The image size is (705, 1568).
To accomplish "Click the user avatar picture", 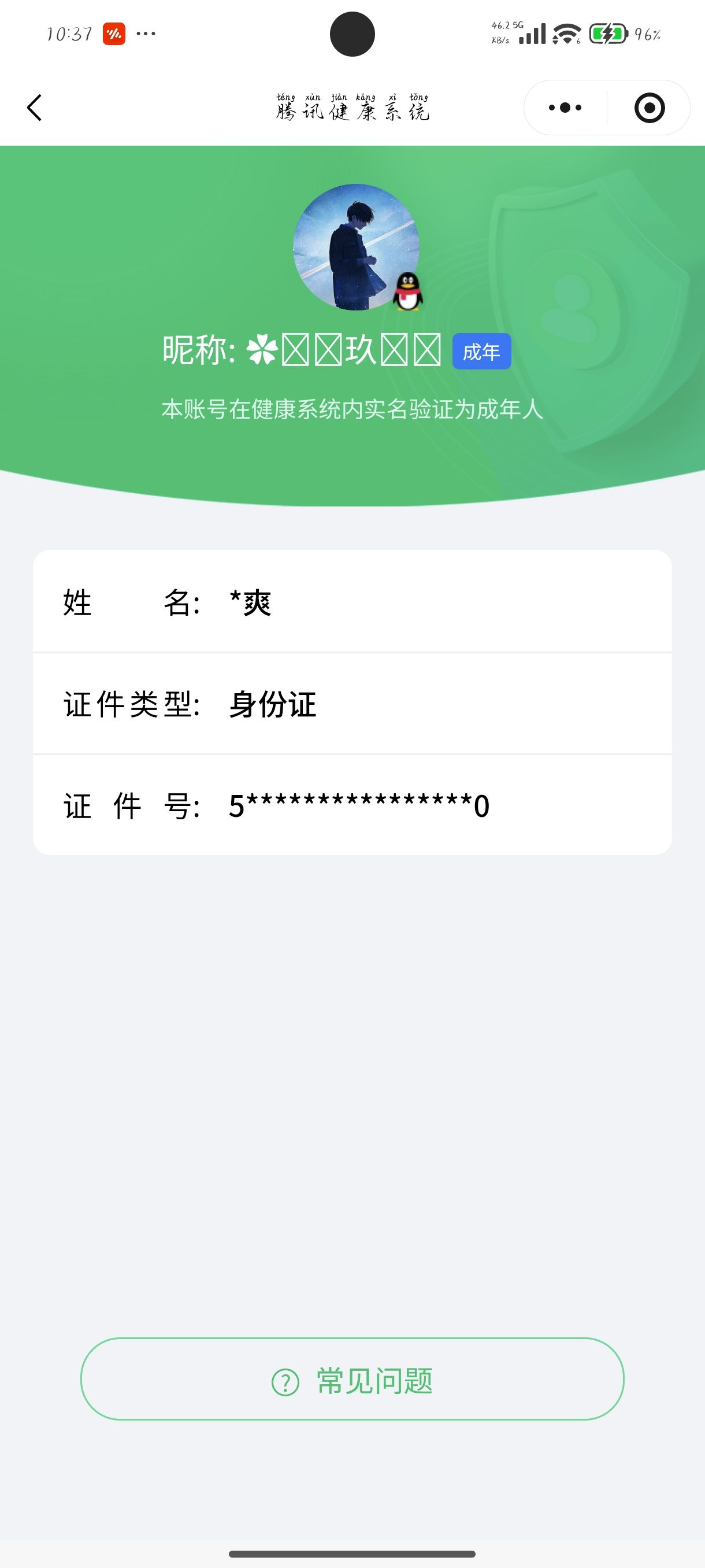I will pyautogui.click(x=353, y=249).
